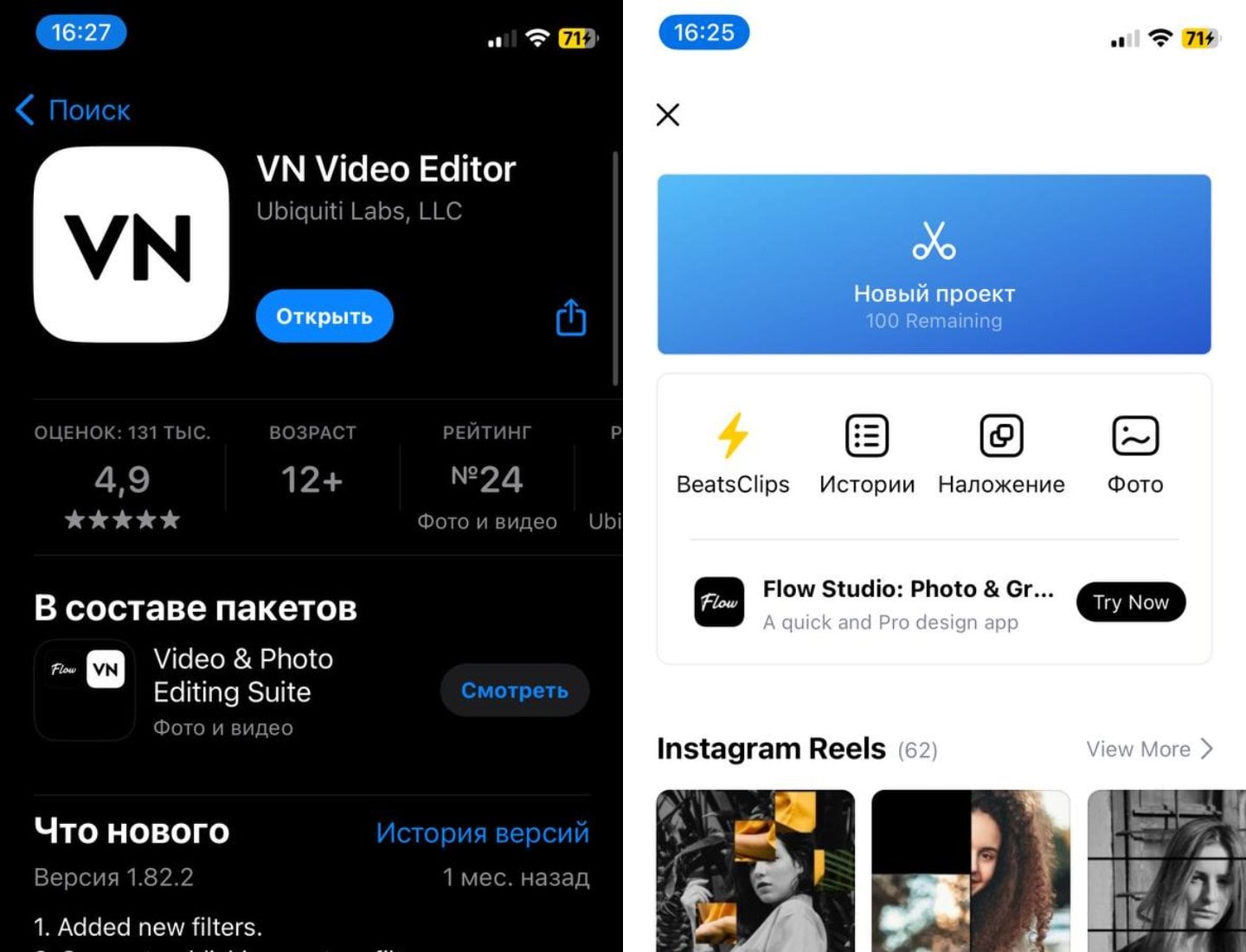This screenshot has height=952, width=1246.
Task: Open BeatsClips tool
Action: (733, 453)
